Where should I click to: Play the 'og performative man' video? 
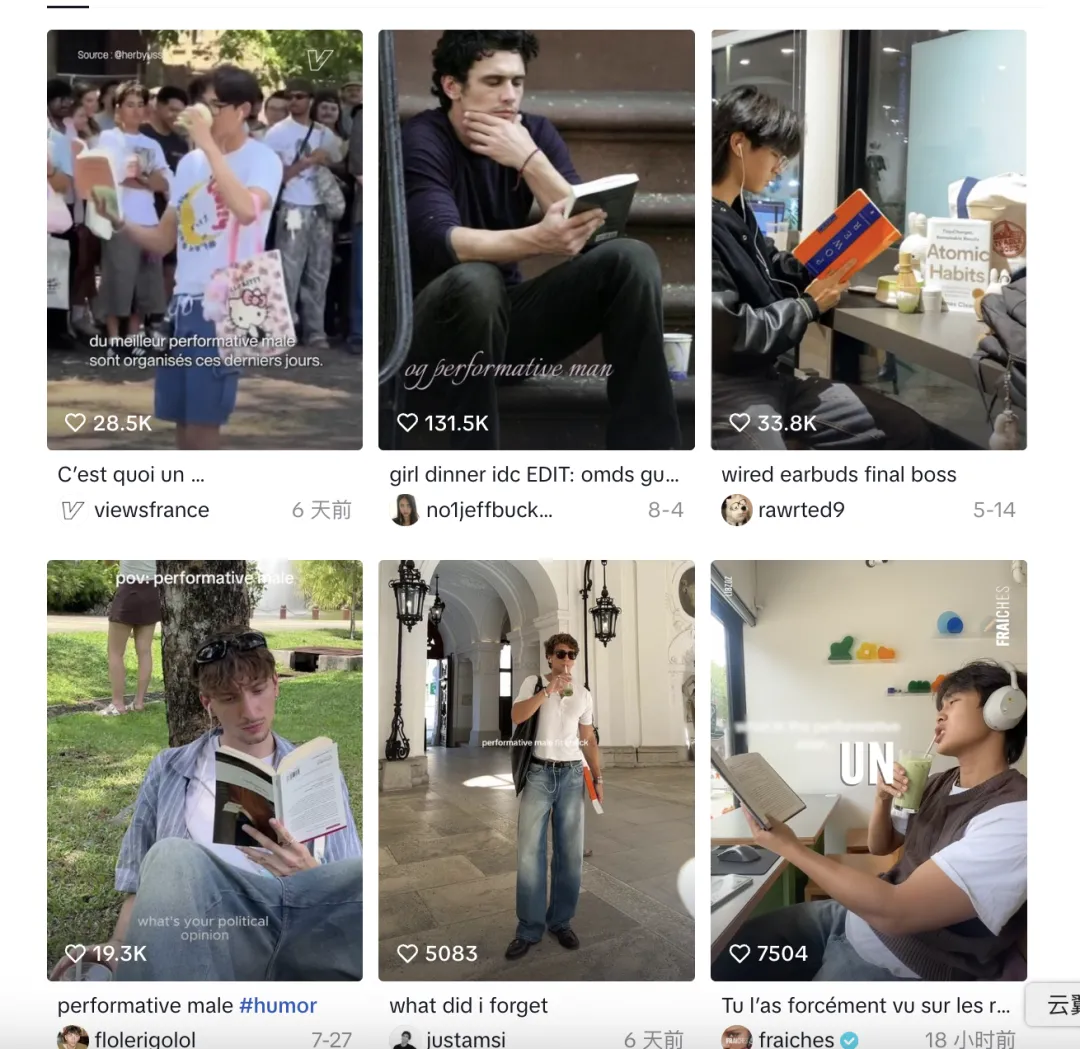tap(536, 240)
